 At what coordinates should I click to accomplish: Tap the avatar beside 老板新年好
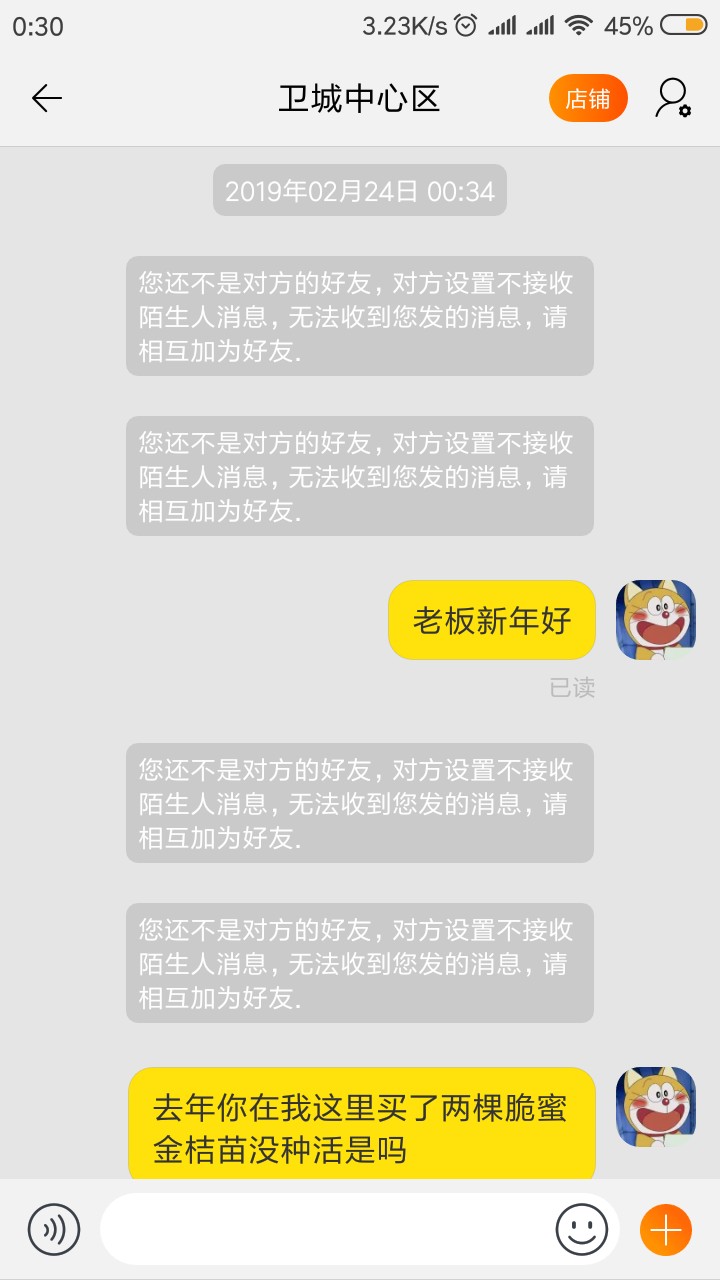(x=656, y=620)
